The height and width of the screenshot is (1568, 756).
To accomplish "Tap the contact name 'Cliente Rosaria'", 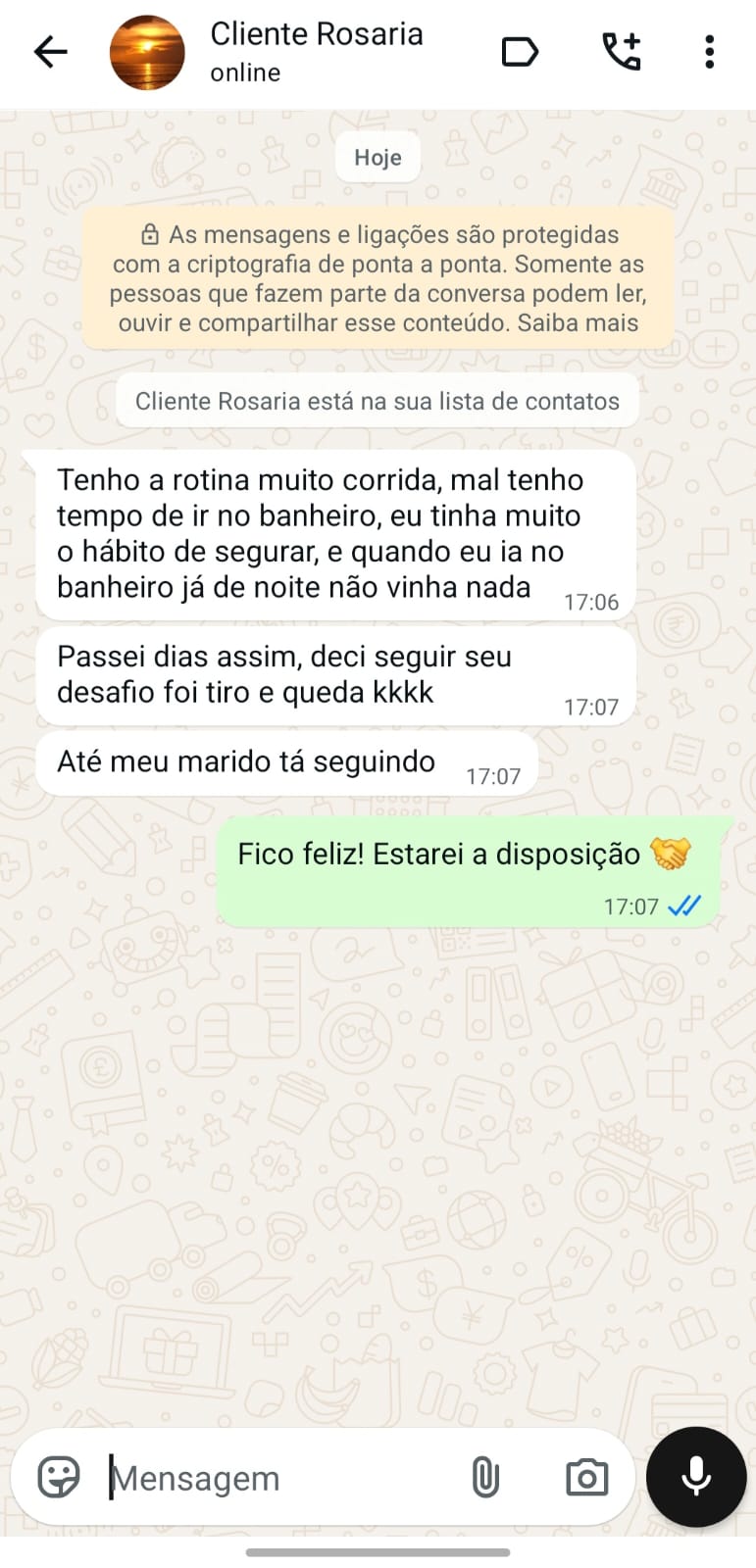I will [x=316, y=33].
